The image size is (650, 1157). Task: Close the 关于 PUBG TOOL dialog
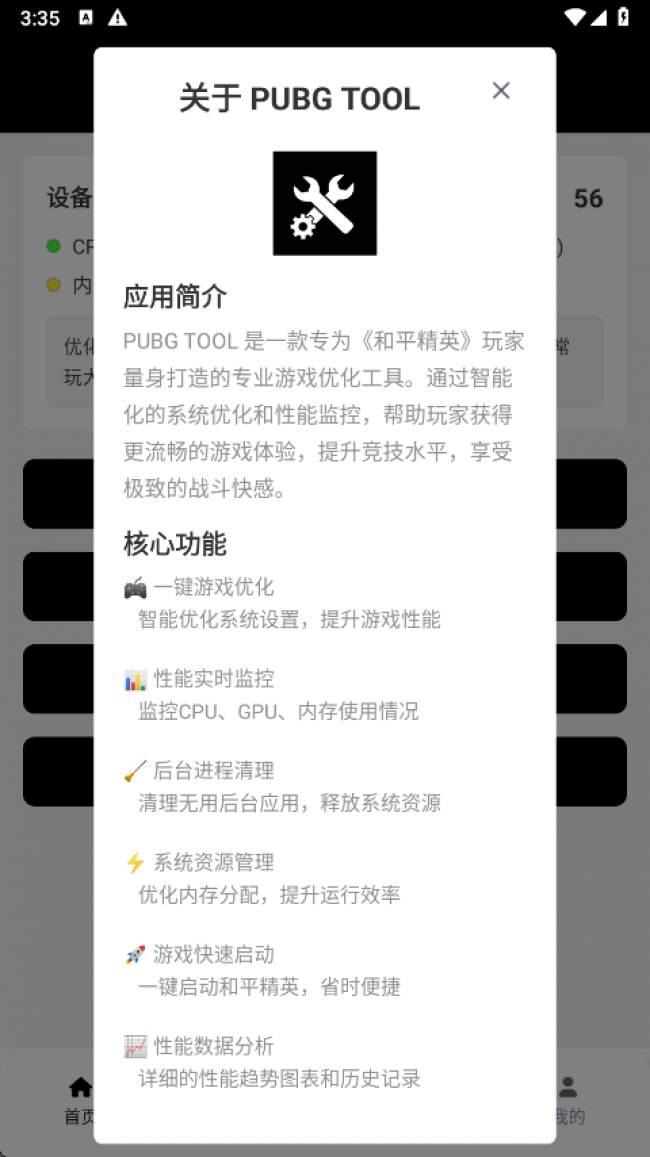coord(501,91)
